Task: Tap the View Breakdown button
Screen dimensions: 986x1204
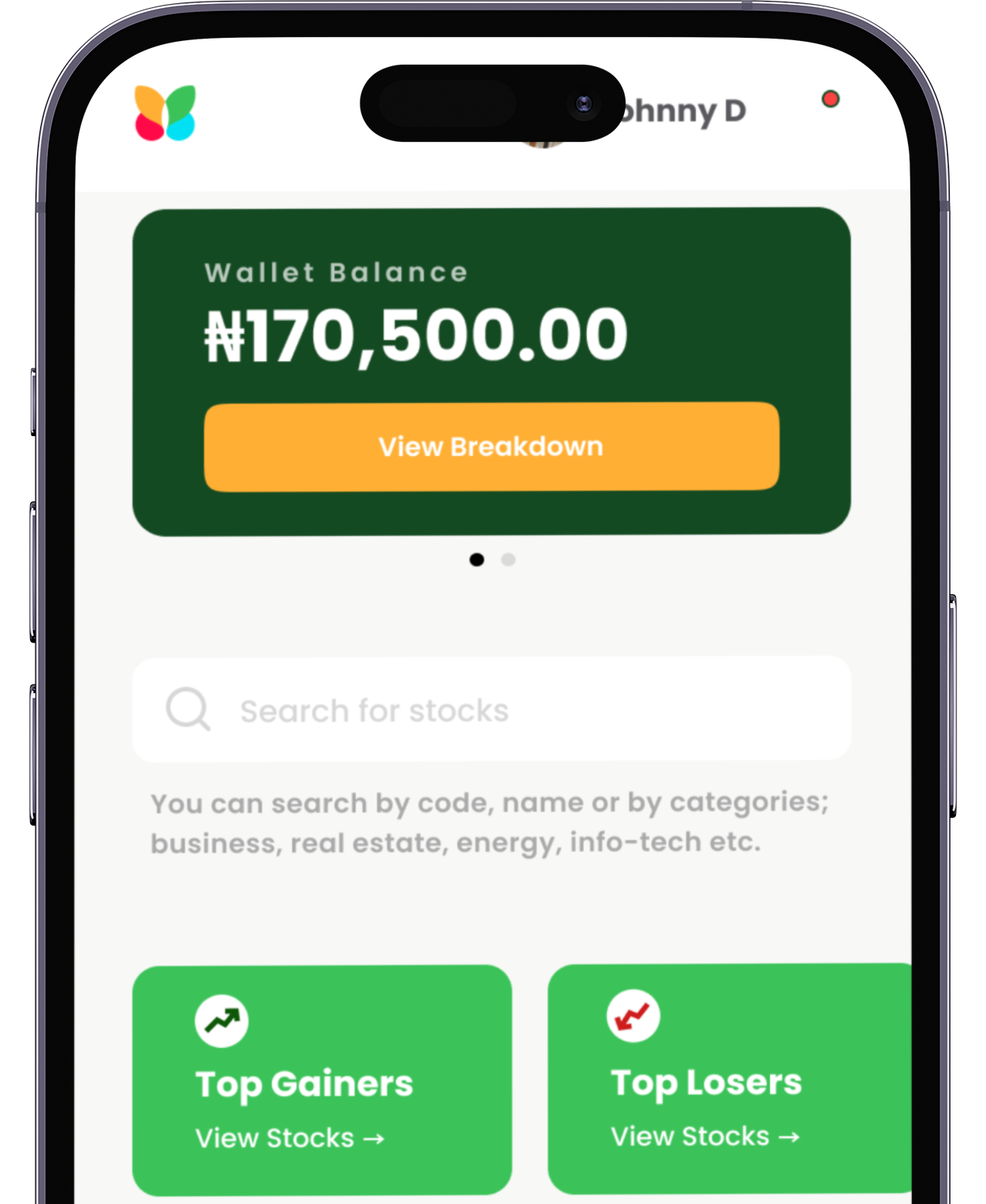Action: [x=491, y=446]
